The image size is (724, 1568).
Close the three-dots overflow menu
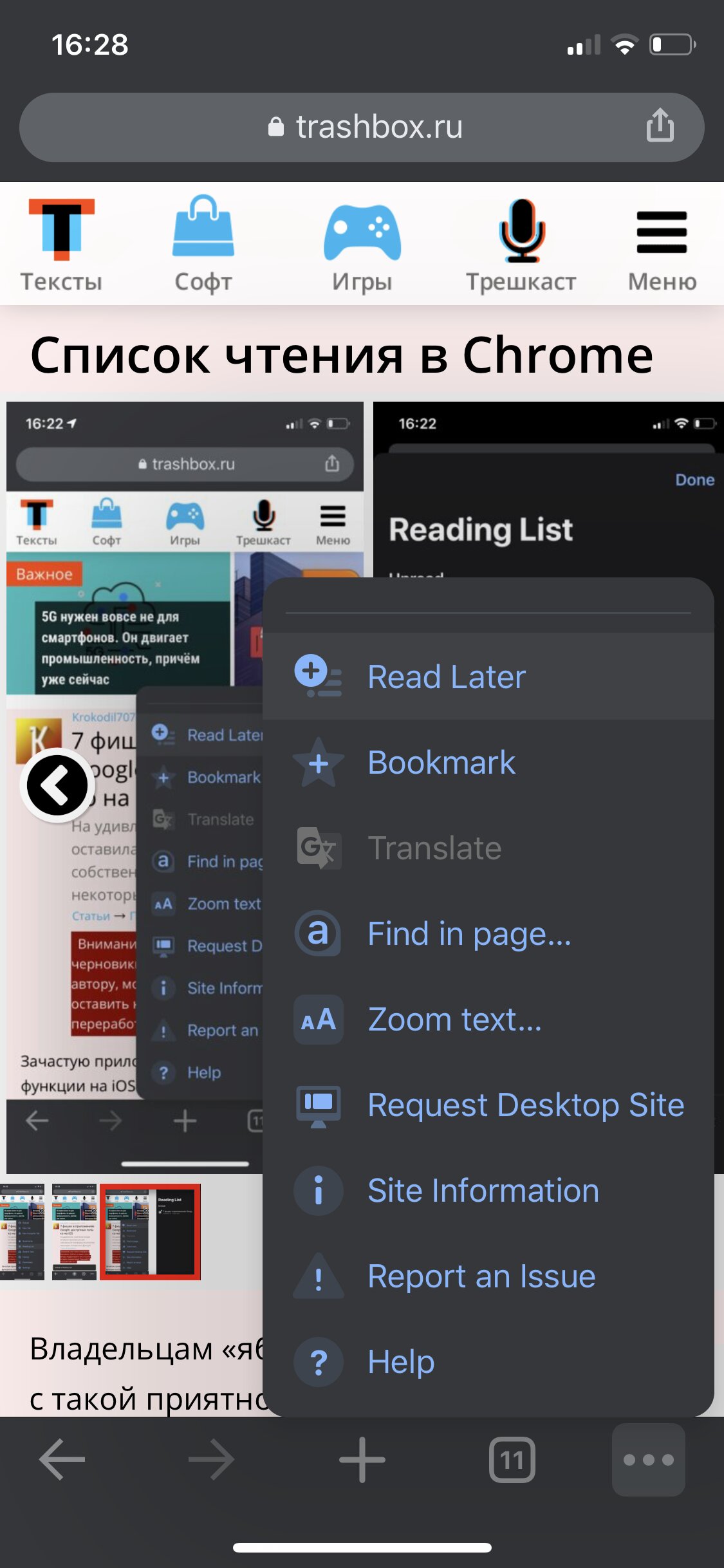coord(648,1459)
